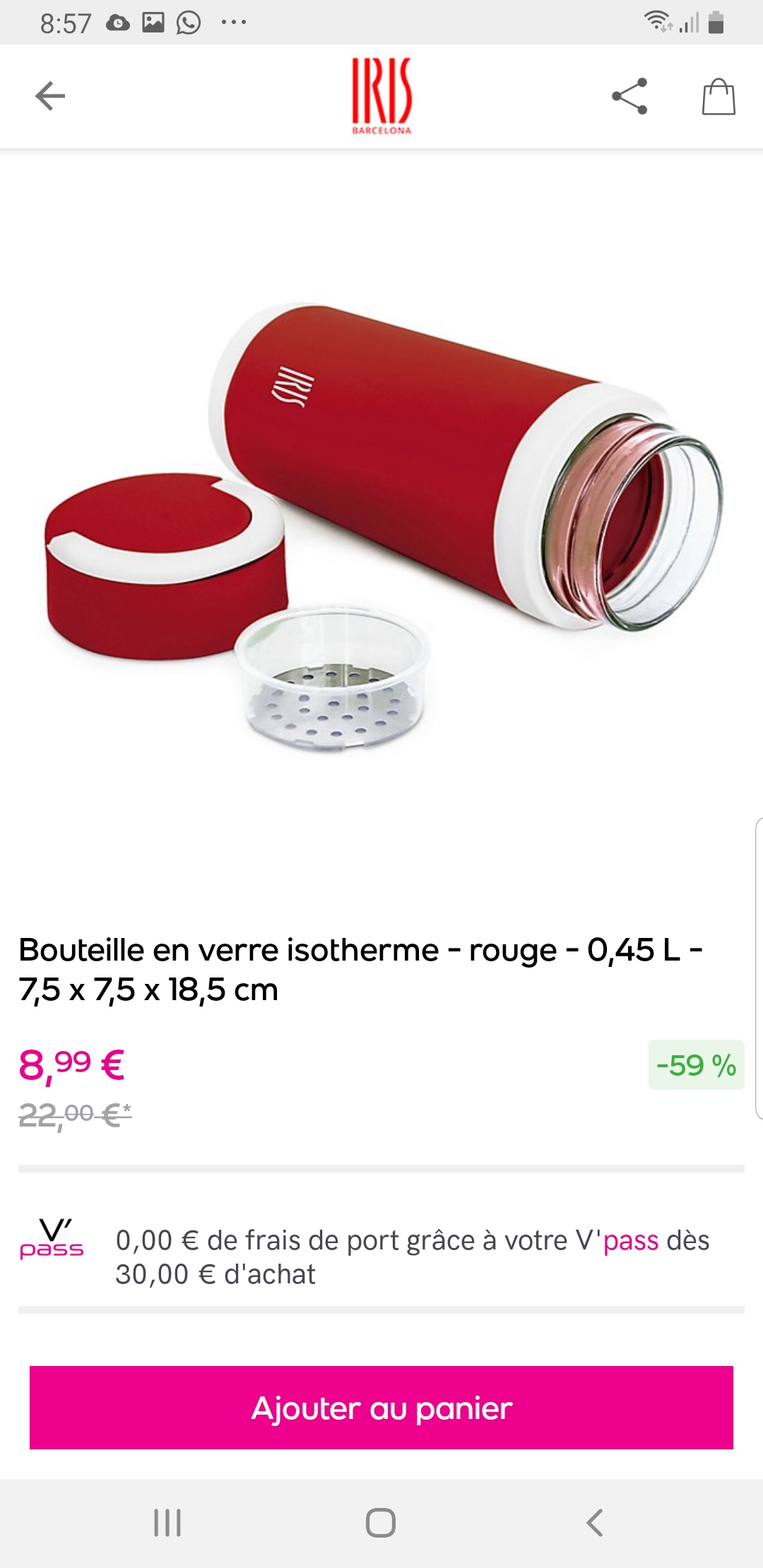Open the shopping bag cart
Image resolution: width=763 pixels, height=1568 pixels.
[718, 96]
